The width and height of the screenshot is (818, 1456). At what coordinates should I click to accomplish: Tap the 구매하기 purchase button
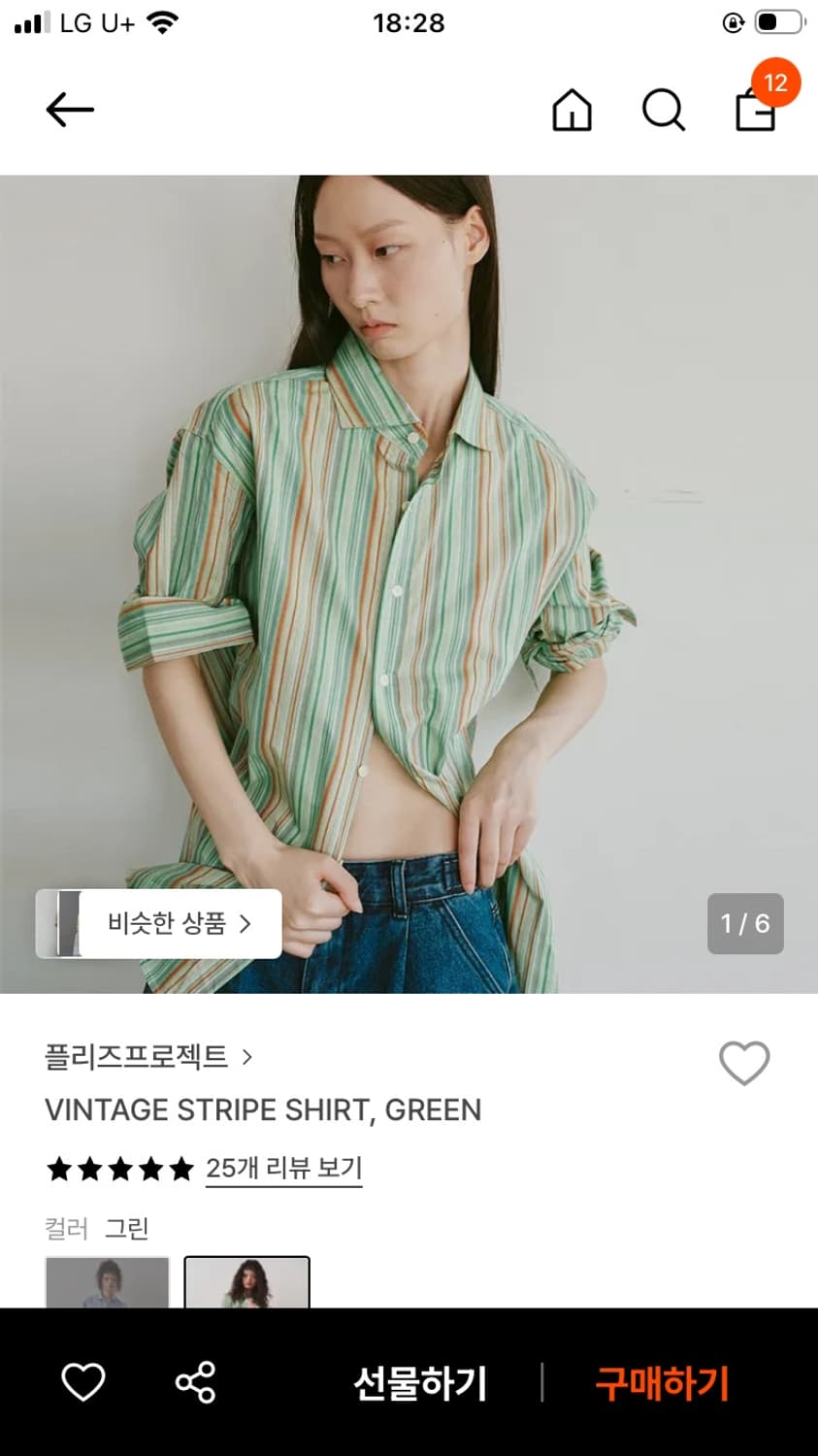pyautogui.click(x=660, y=1382)
